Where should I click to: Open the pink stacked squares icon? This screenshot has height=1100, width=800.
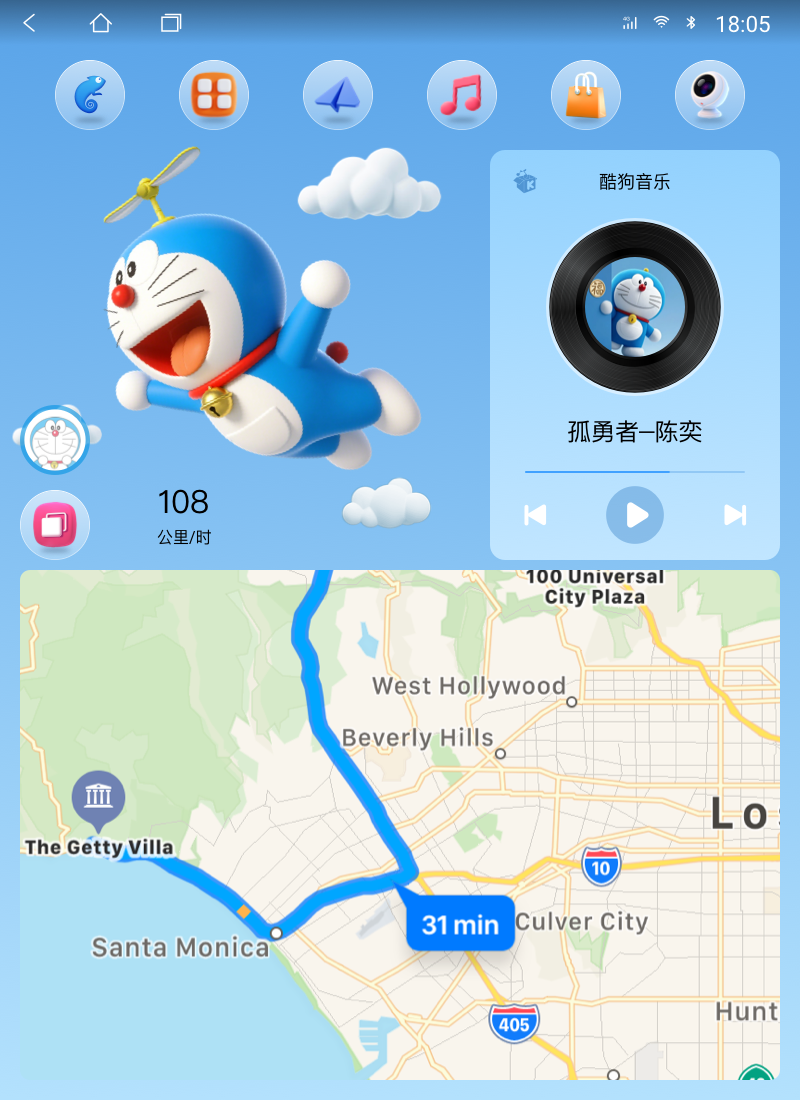(x=55, y=524)
